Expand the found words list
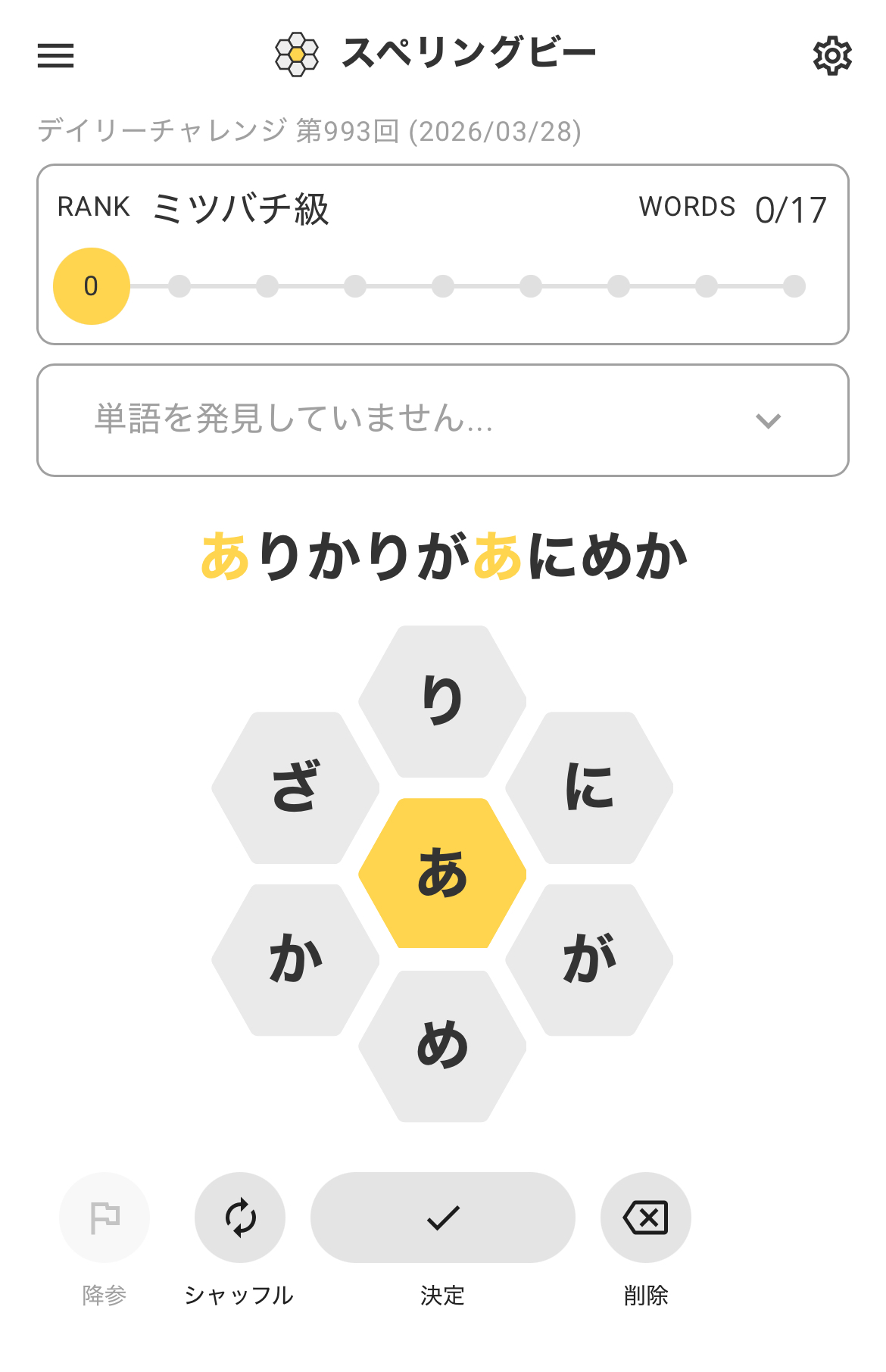Viewport: 886px width, 1372px height. (x=768, y=421)
